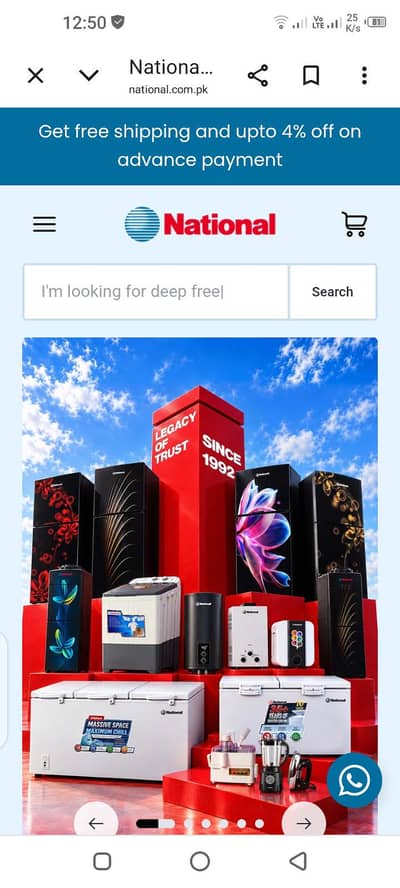The height and width of the screenshot is (888, 400).
Task: Start a WhatsApp chat with support
Action: coord(354,780)
